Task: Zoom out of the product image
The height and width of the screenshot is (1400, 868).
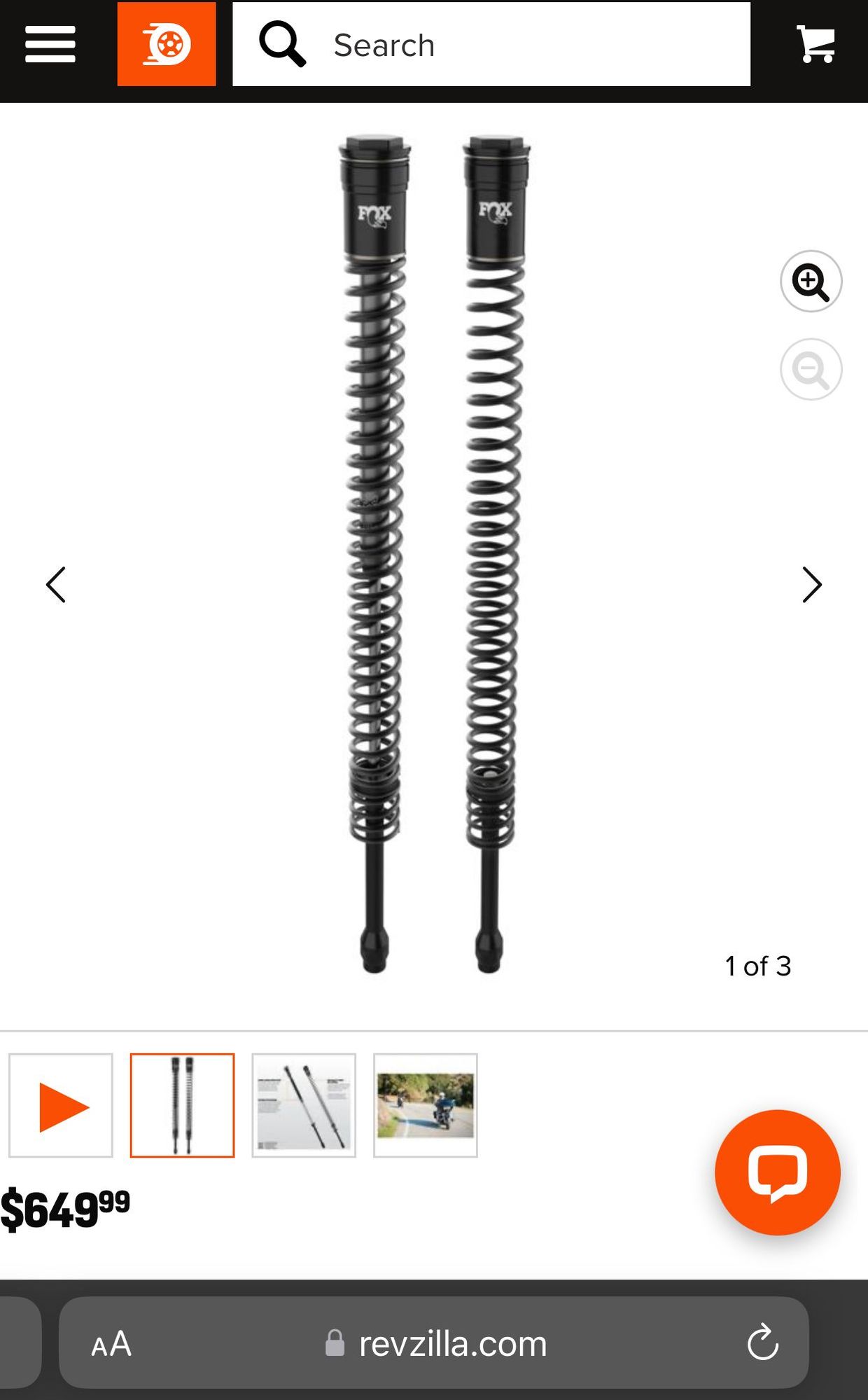Action: [811, 370]
